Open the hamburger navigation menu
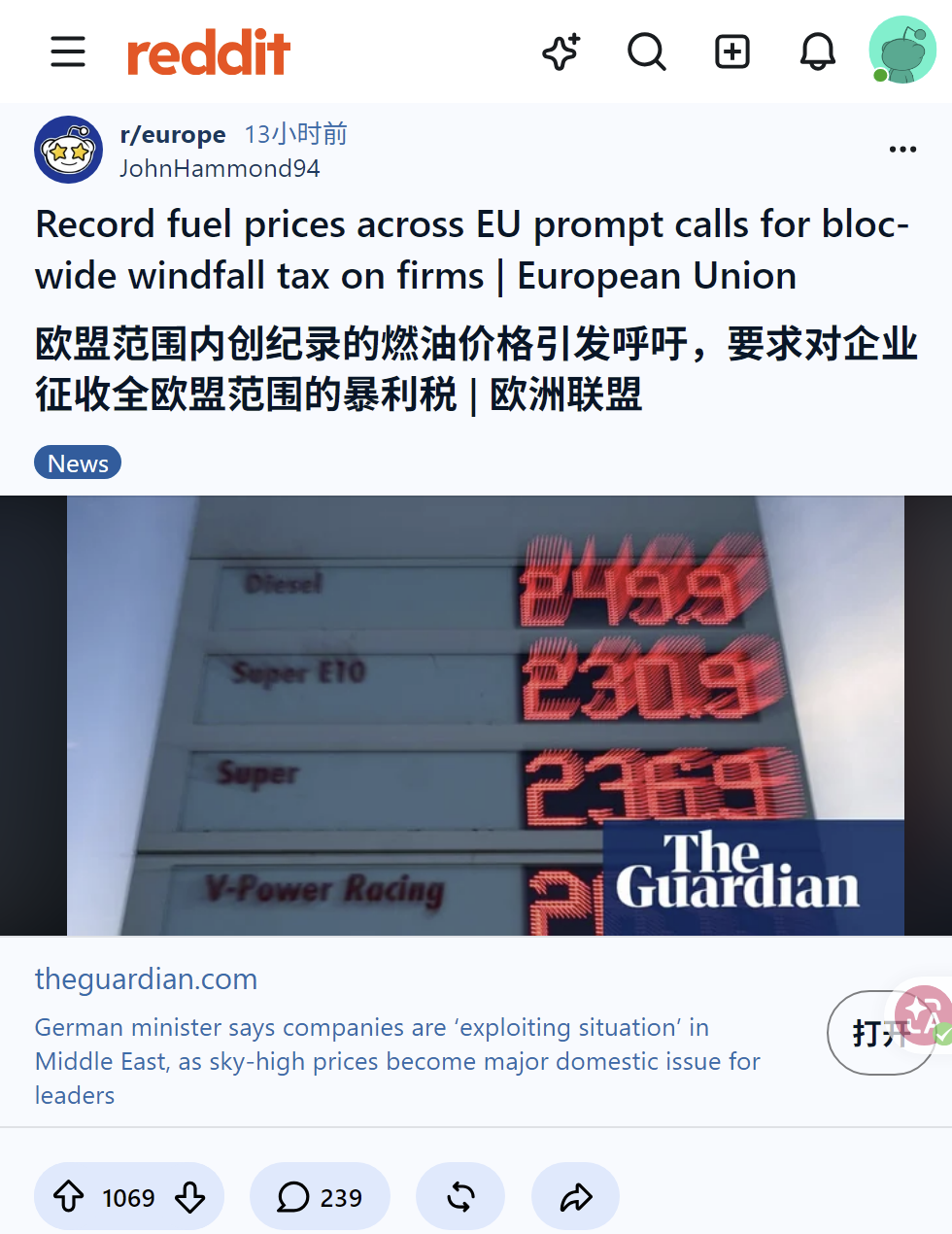 click(68, 51)
